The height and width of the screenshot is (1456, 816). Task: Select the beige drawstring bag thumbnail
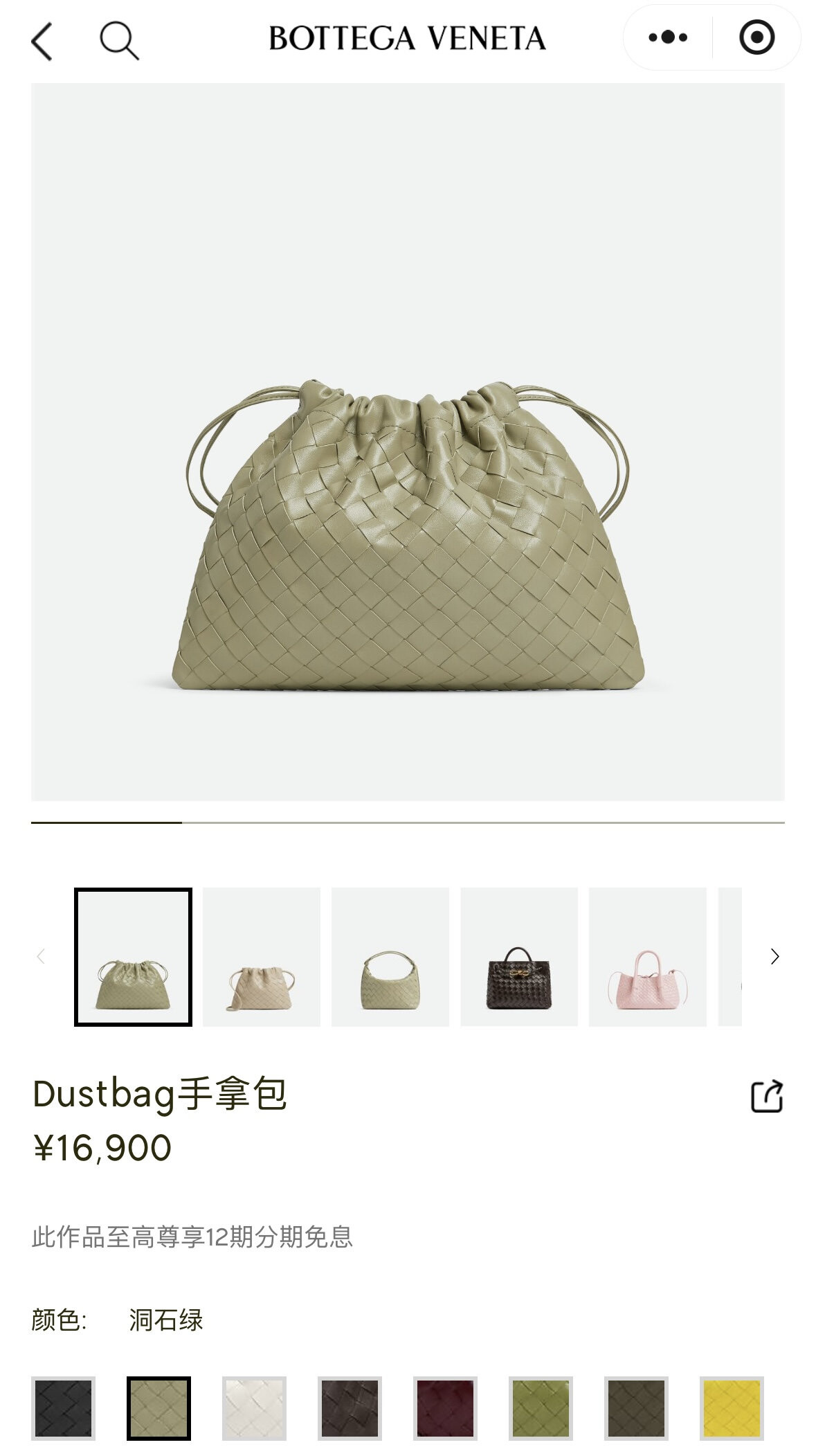[262, 956]
